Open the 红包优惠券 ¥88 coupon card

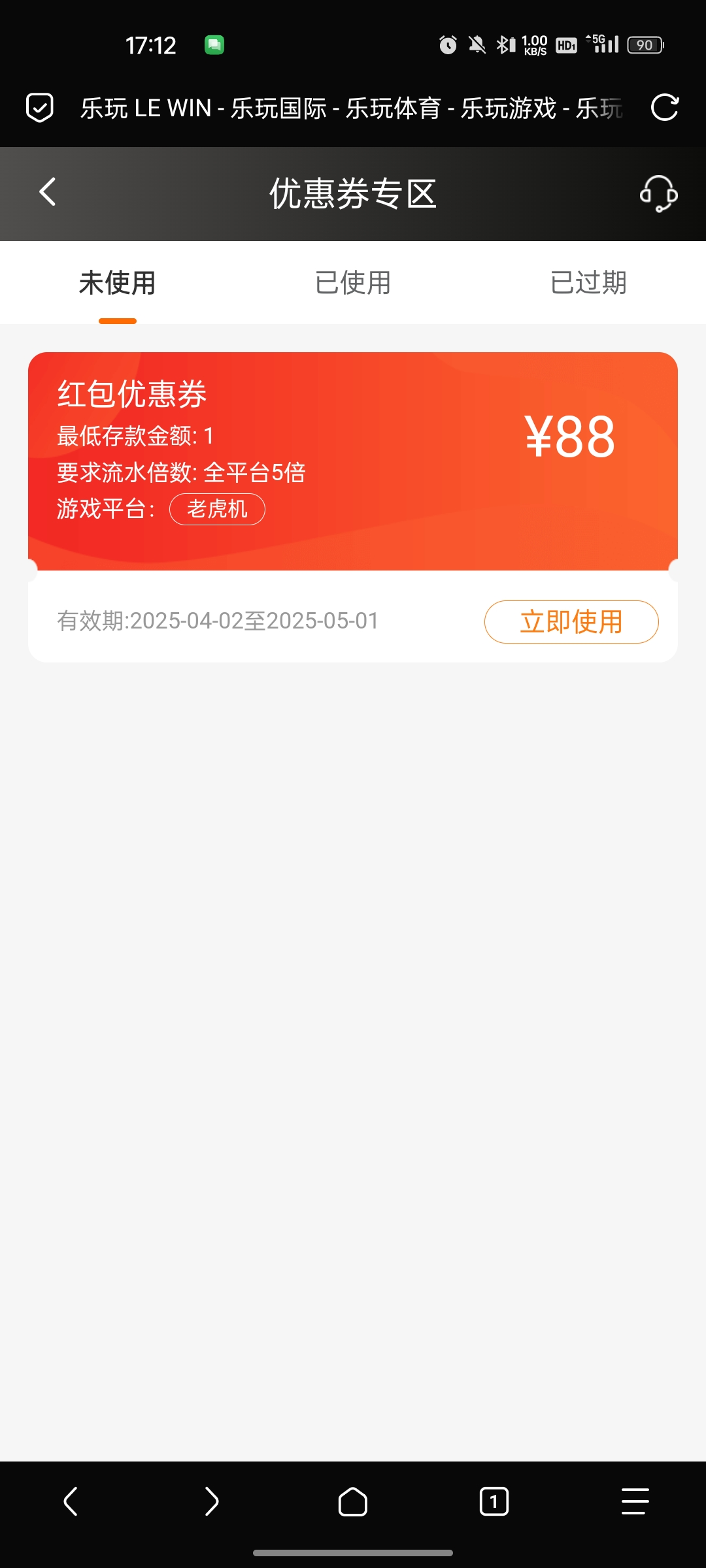point(353,461)
